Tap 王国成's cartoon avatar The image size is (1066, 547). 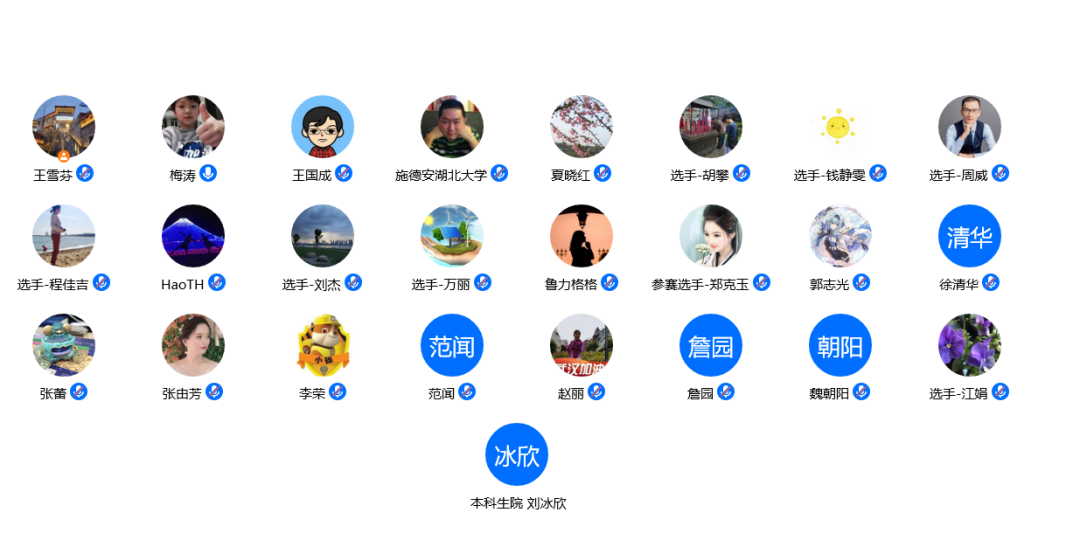point(322,127)
